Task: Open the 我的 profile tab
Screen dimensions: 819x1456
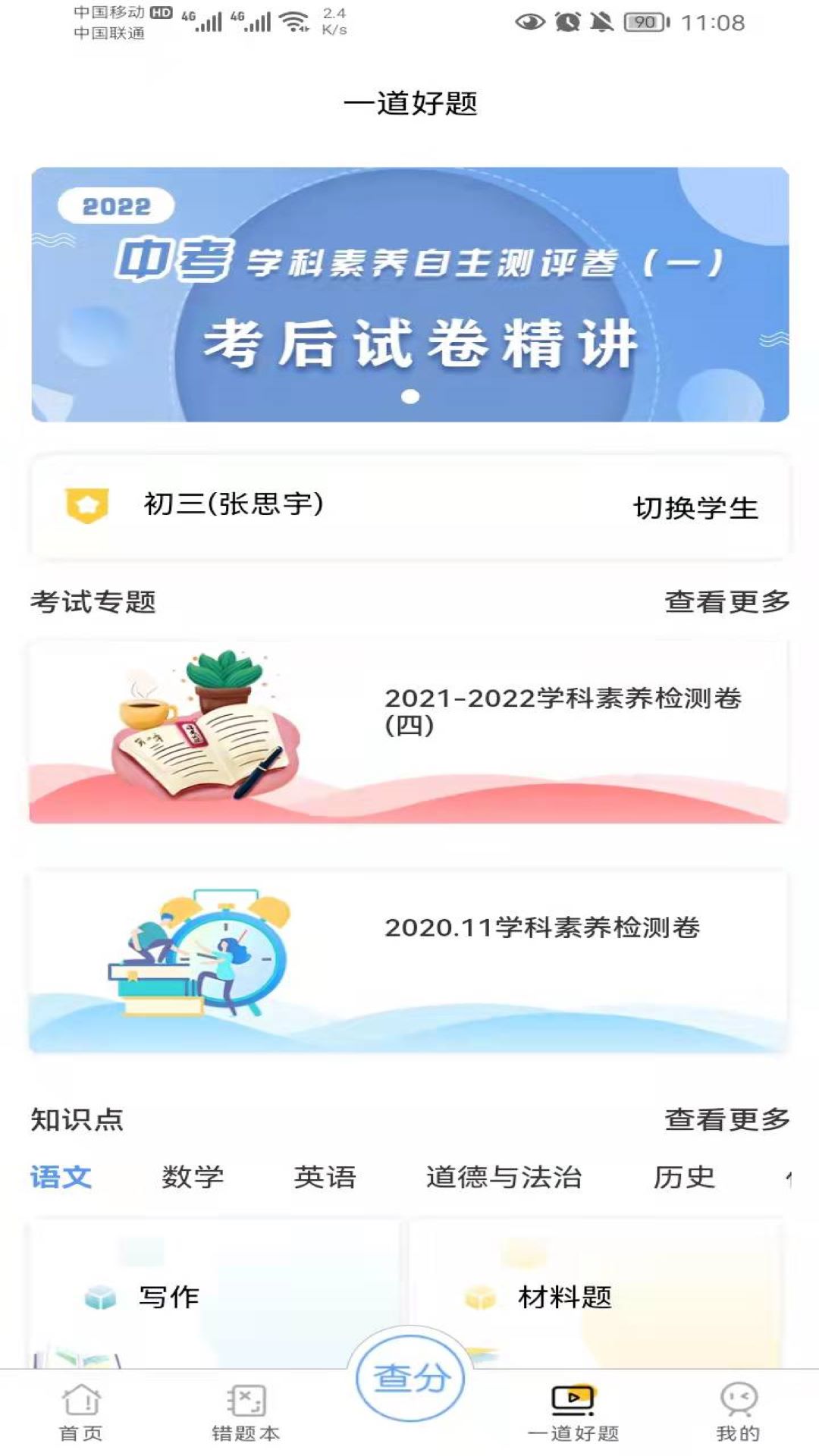Action: pos(738,1412)
